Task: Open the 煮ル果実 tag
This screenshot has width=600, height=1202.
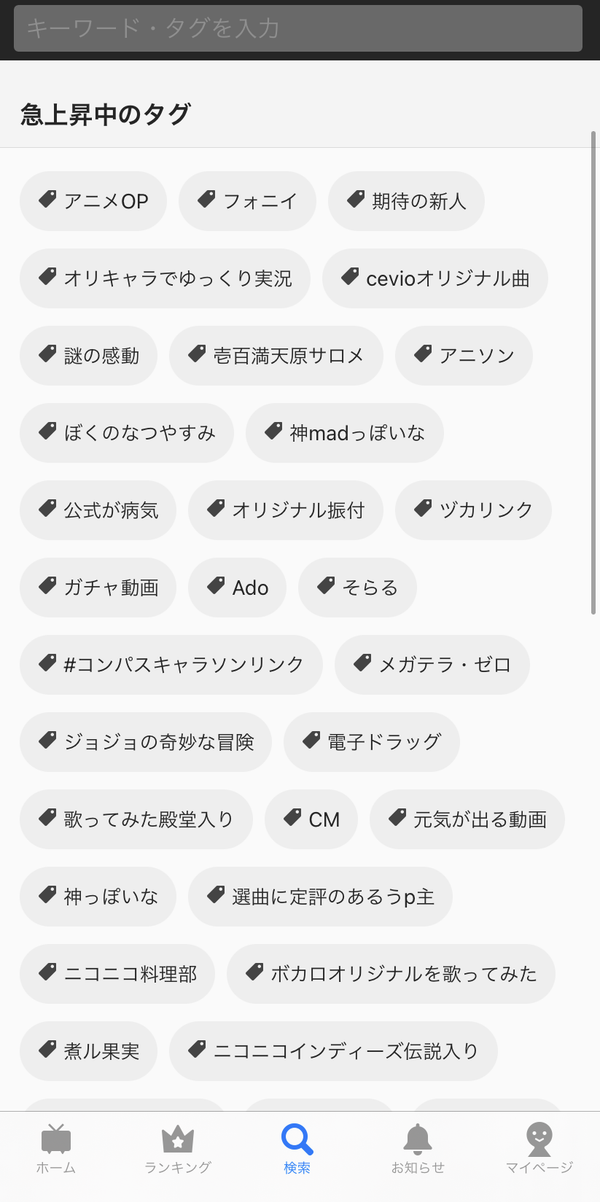Action: pos(89,1050)
